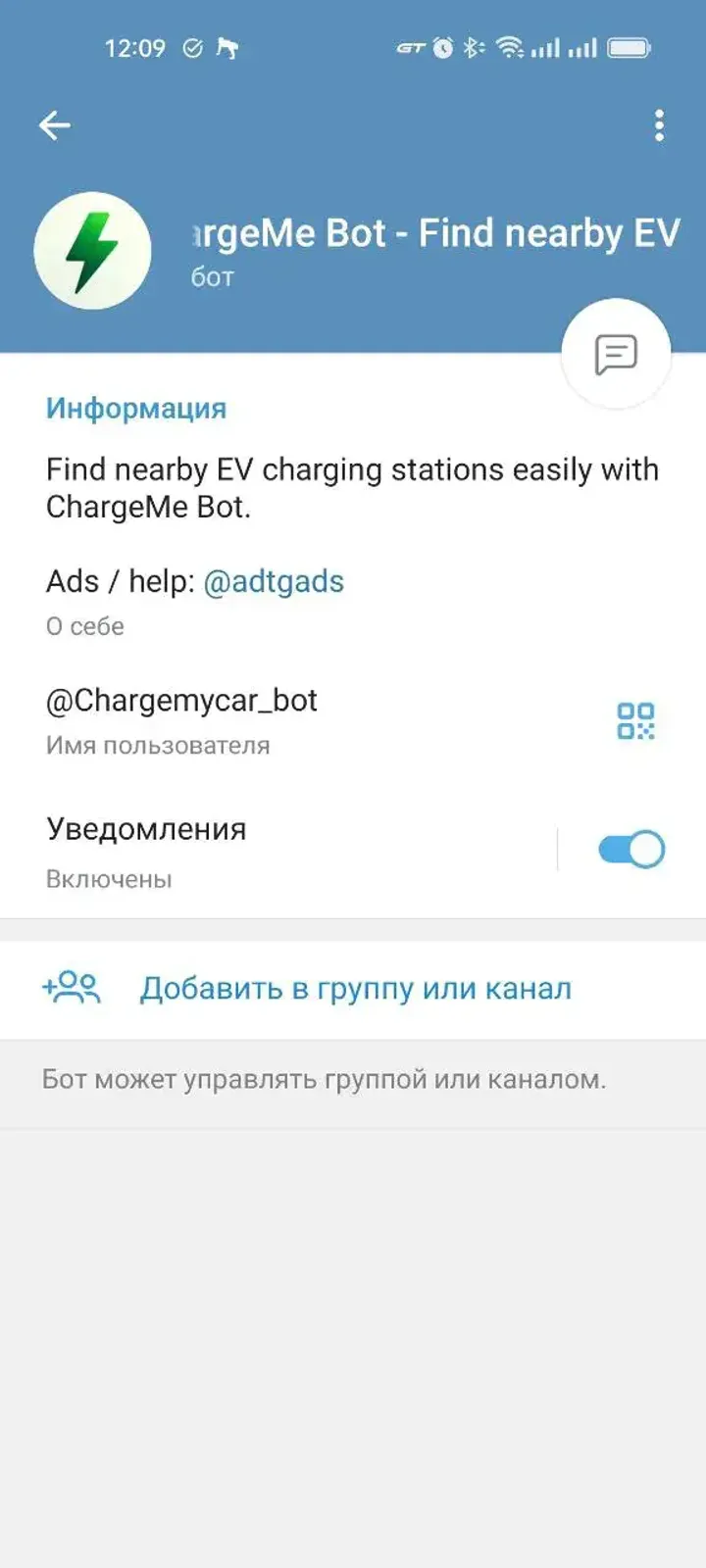Tap Добавить в группу или канал
The height and width of the screenshot is (1568, 706).
pyautogui.click(x=356, y=989)
